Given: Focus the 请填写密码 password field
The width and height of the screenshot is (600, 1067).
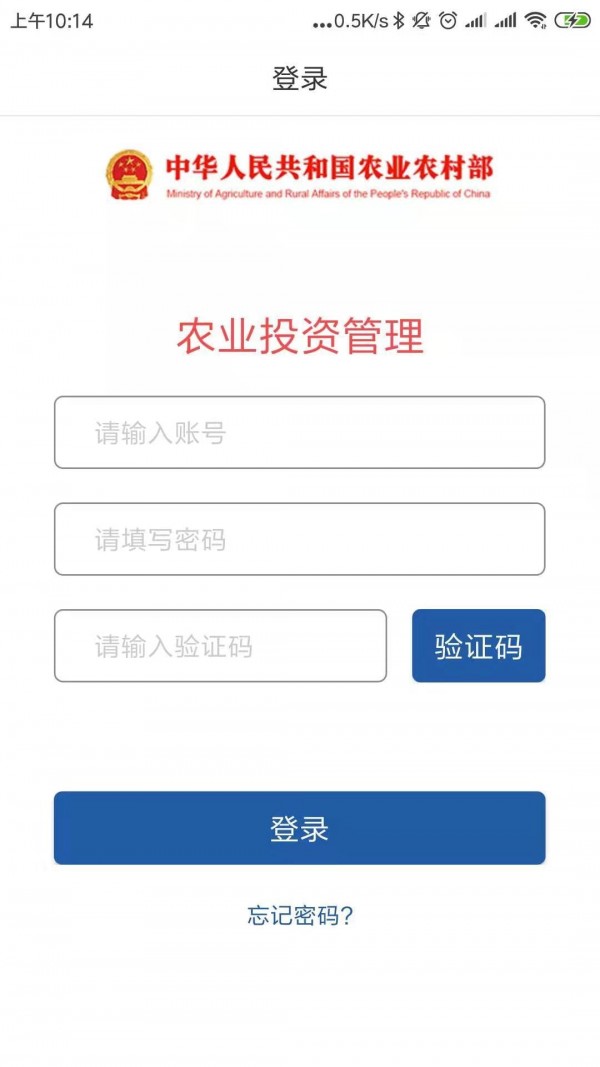Looking at the screenshot, I should (299, 539).
